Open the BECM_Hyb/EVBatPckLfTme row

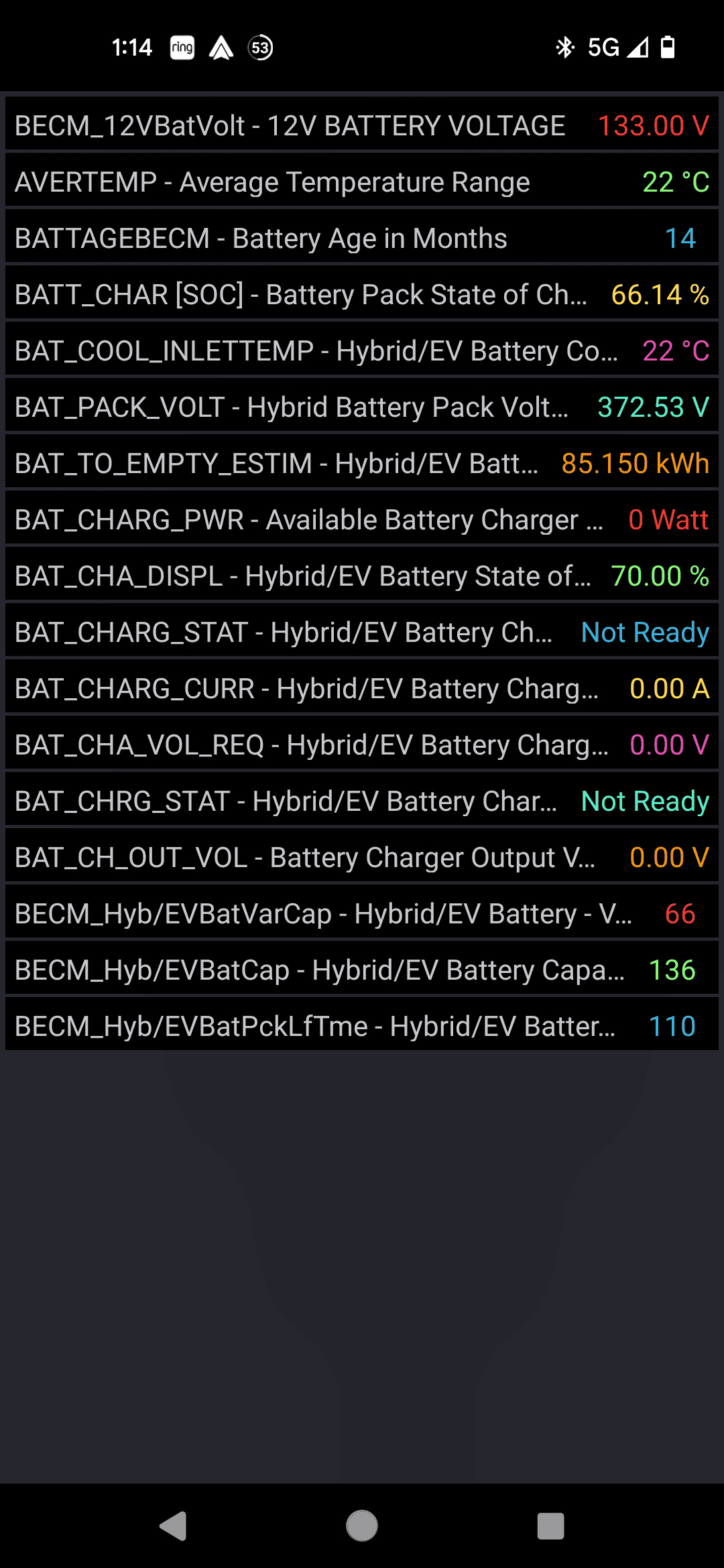point(362,1026)
